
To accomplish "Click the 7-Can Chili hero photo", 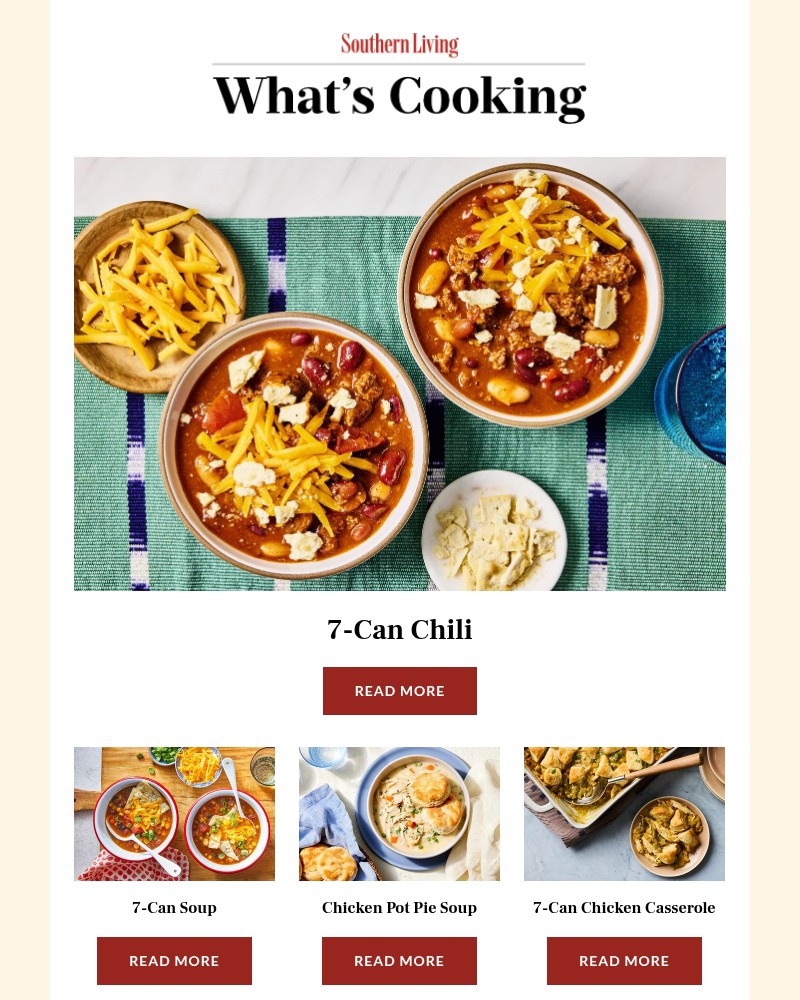I will click(x=400, y=373).
